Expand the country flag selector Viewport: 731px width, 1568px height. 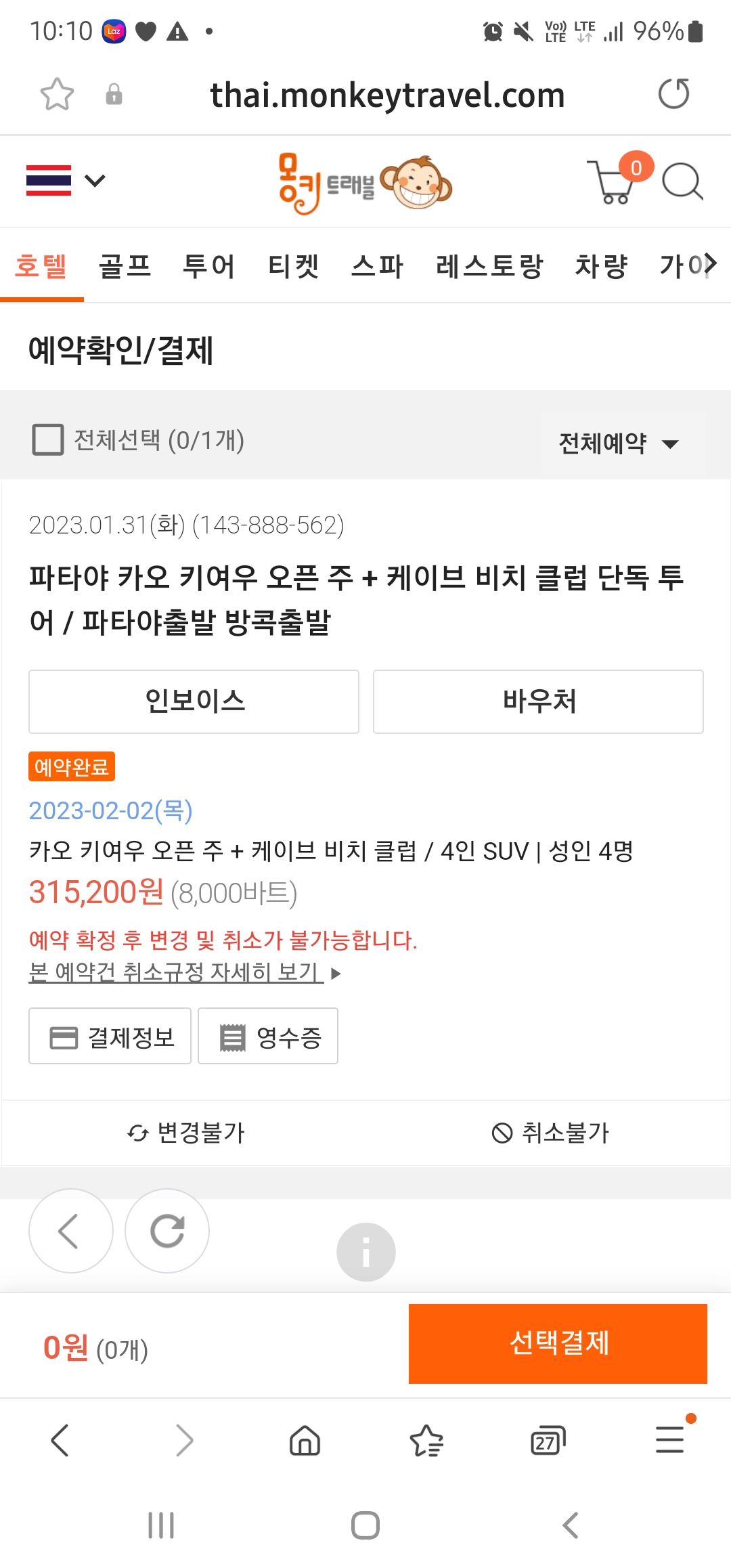pos(66,181)
